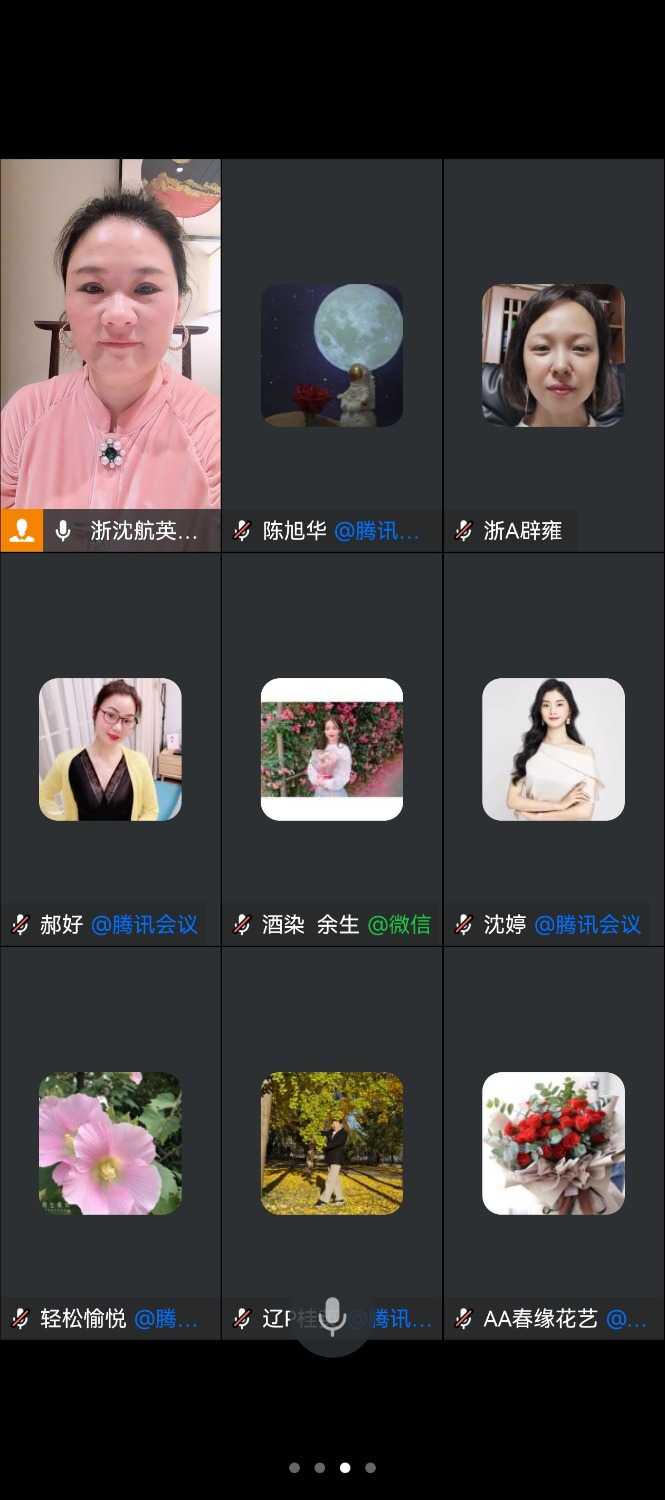The height and width of the screenshot is (1500, 665).
Task: Select 陈旭华's participant tile
Action: [x=332, y=355]
